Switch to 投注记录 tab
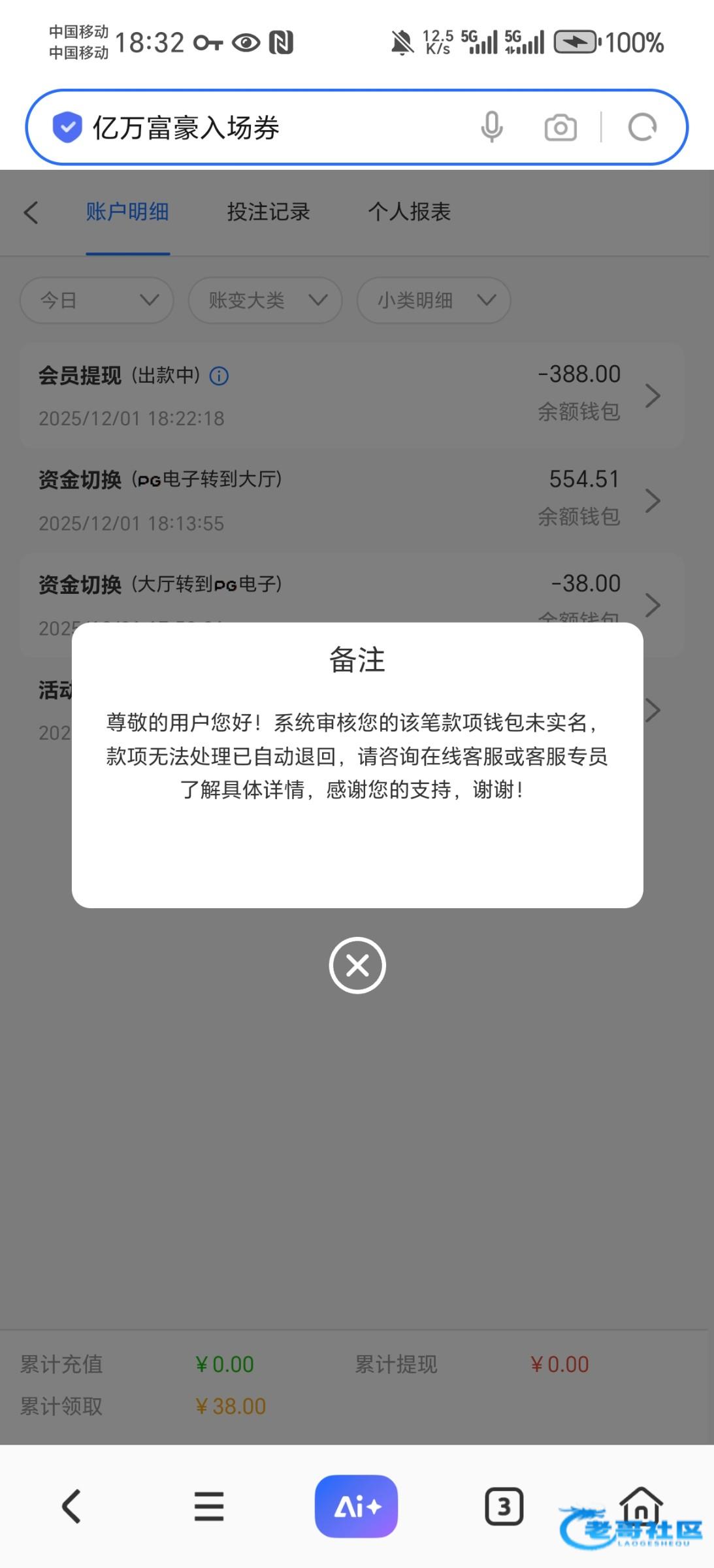Image resolution: width=714 pixels, height=1568 pixels. 268,212
